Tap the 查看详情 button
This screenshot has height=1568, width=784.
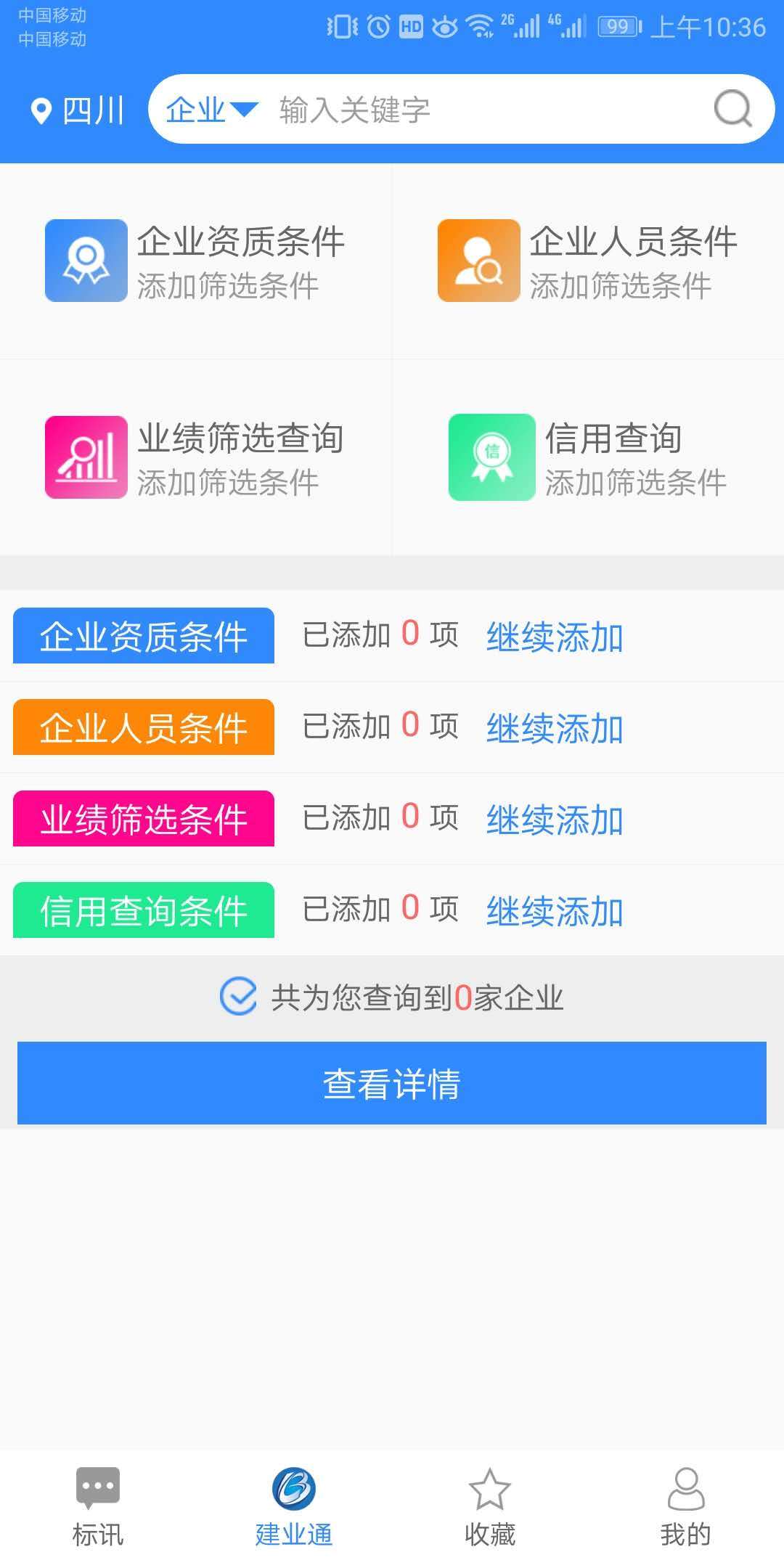coord(392,1083)
